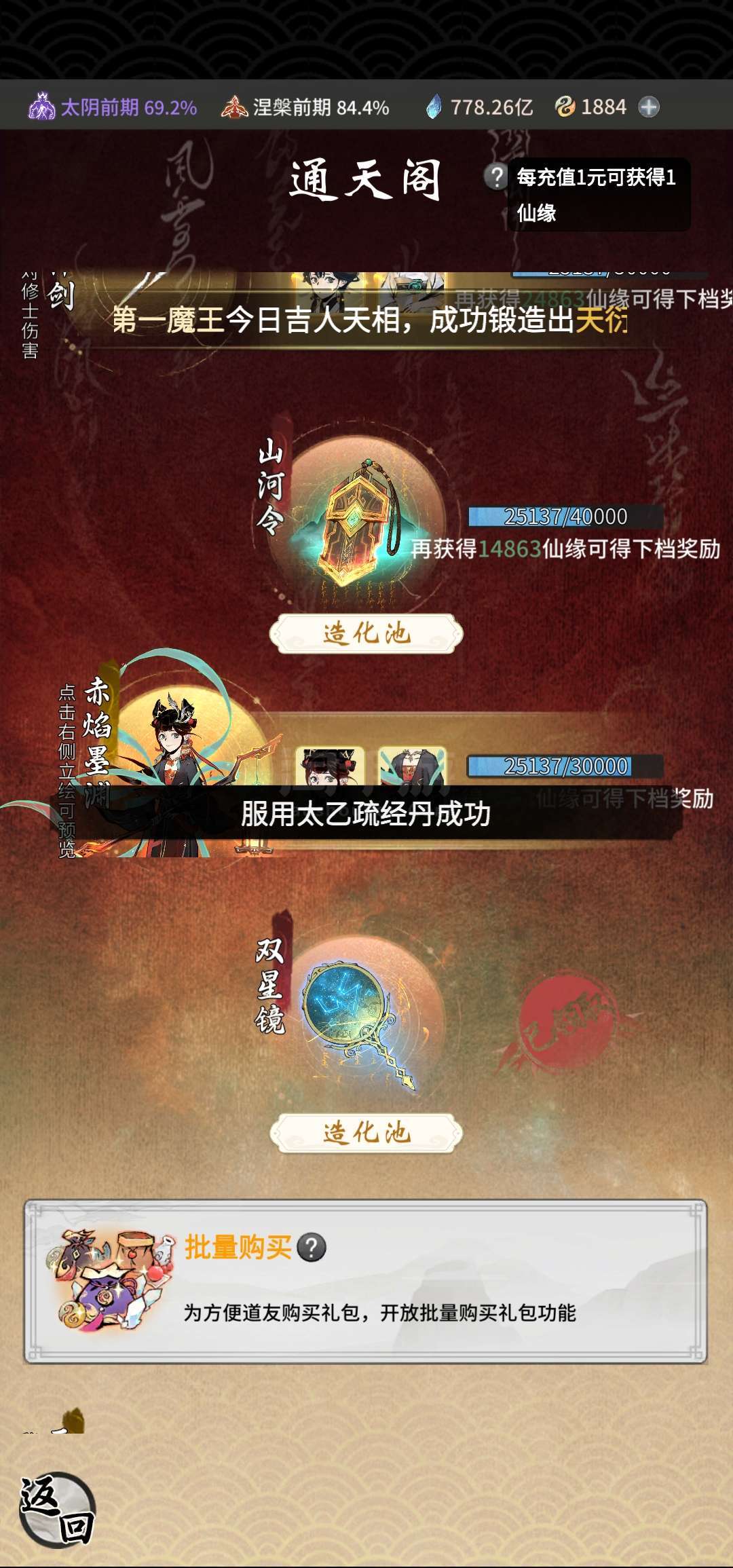Open the 批量购买 bulk purchase panel
The width and height of the screenshot is (733, 1568).
pyautogui.click(x=366, y=1282)
